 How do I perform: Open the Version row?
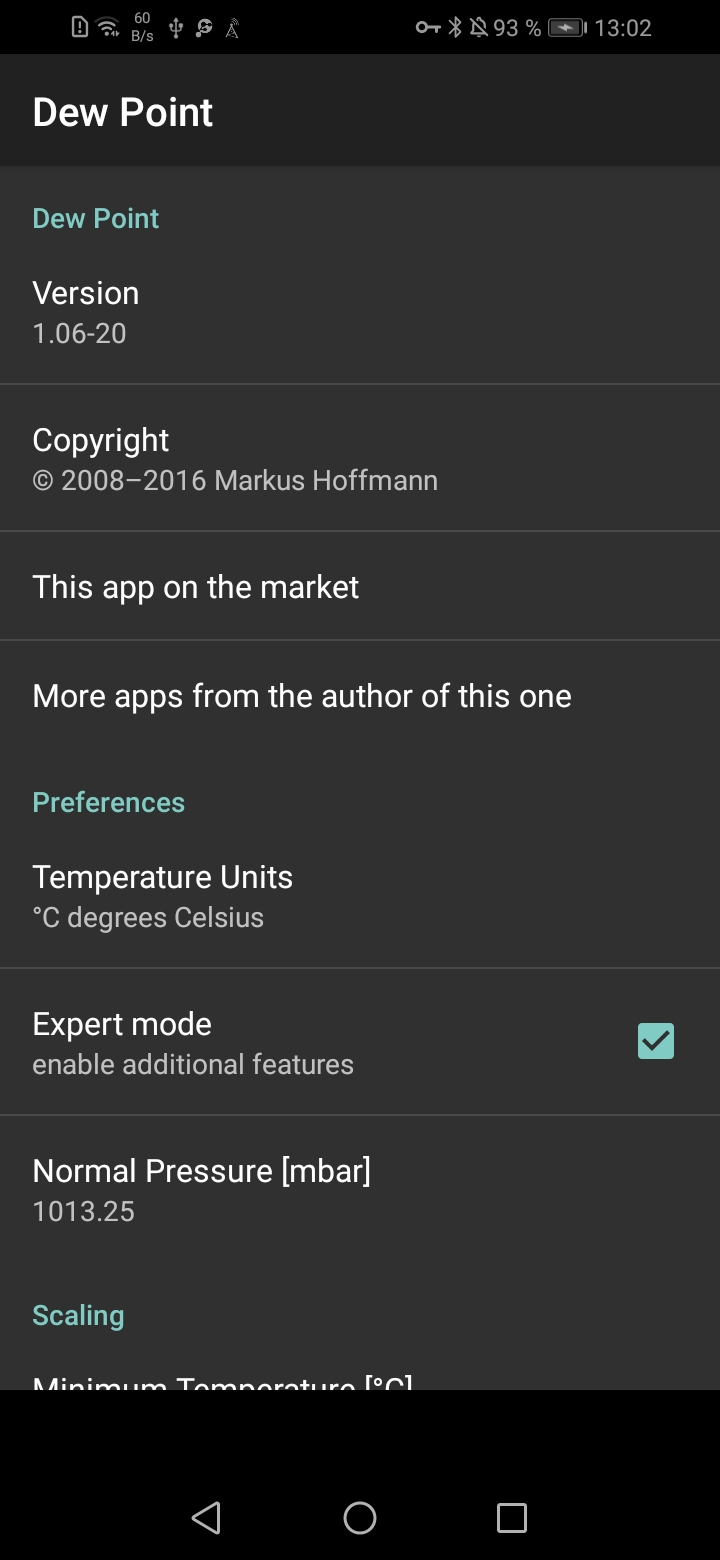coord(360,312)
